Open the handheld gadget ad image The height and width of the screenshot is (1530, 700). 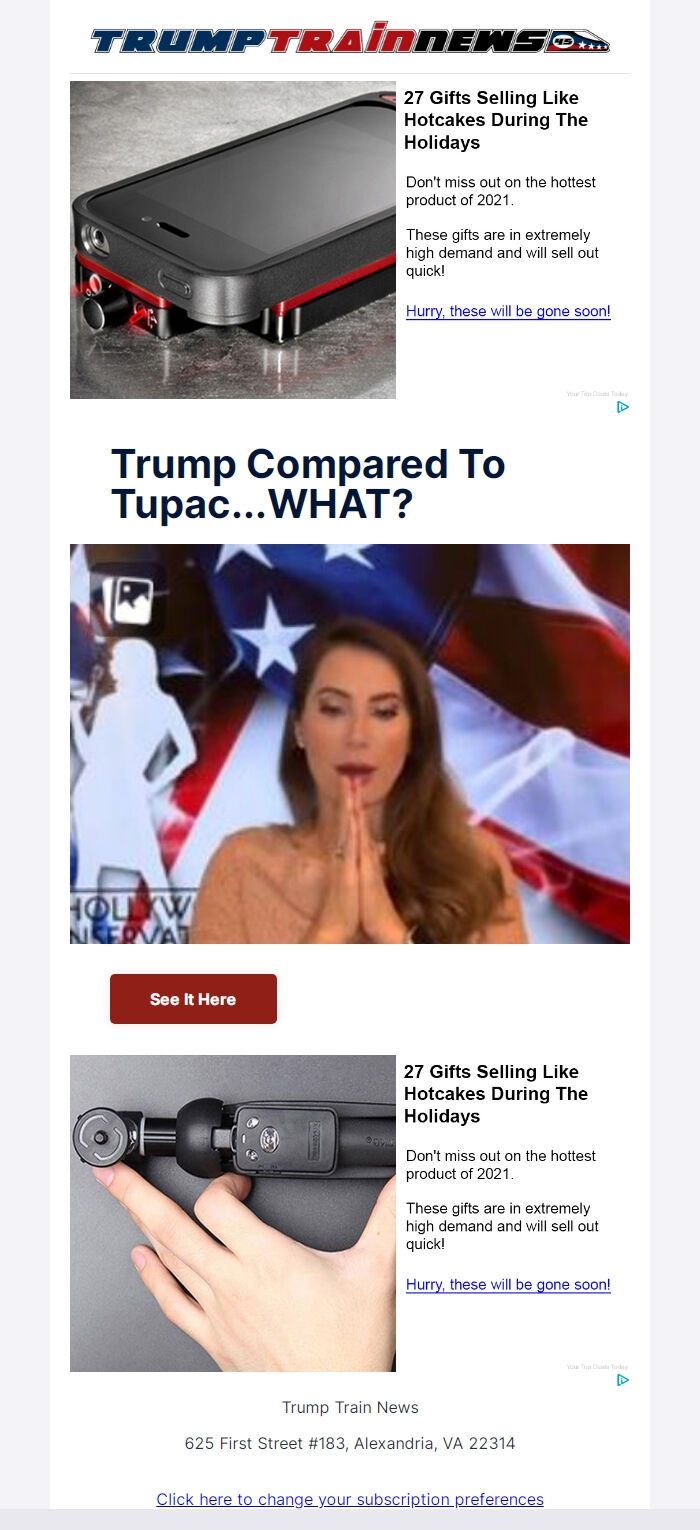[233, 1213]
